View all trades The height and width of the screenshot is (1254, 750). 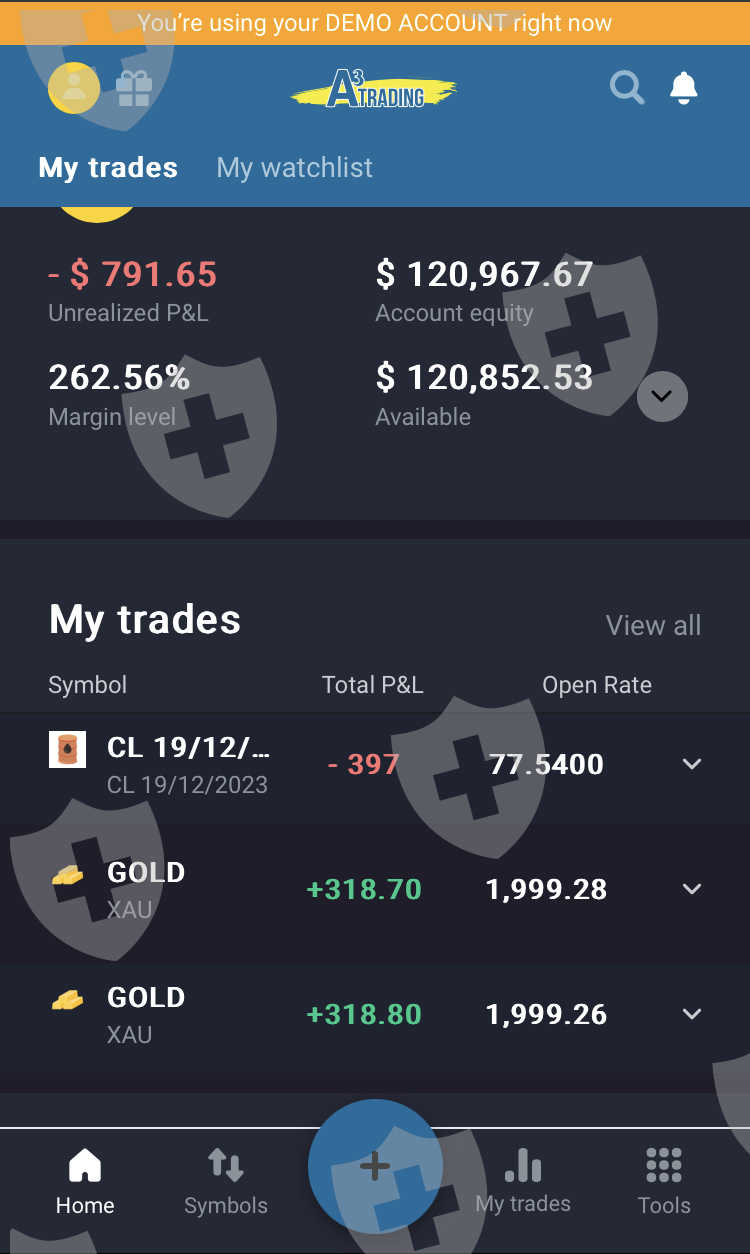[x=653, y=625]
